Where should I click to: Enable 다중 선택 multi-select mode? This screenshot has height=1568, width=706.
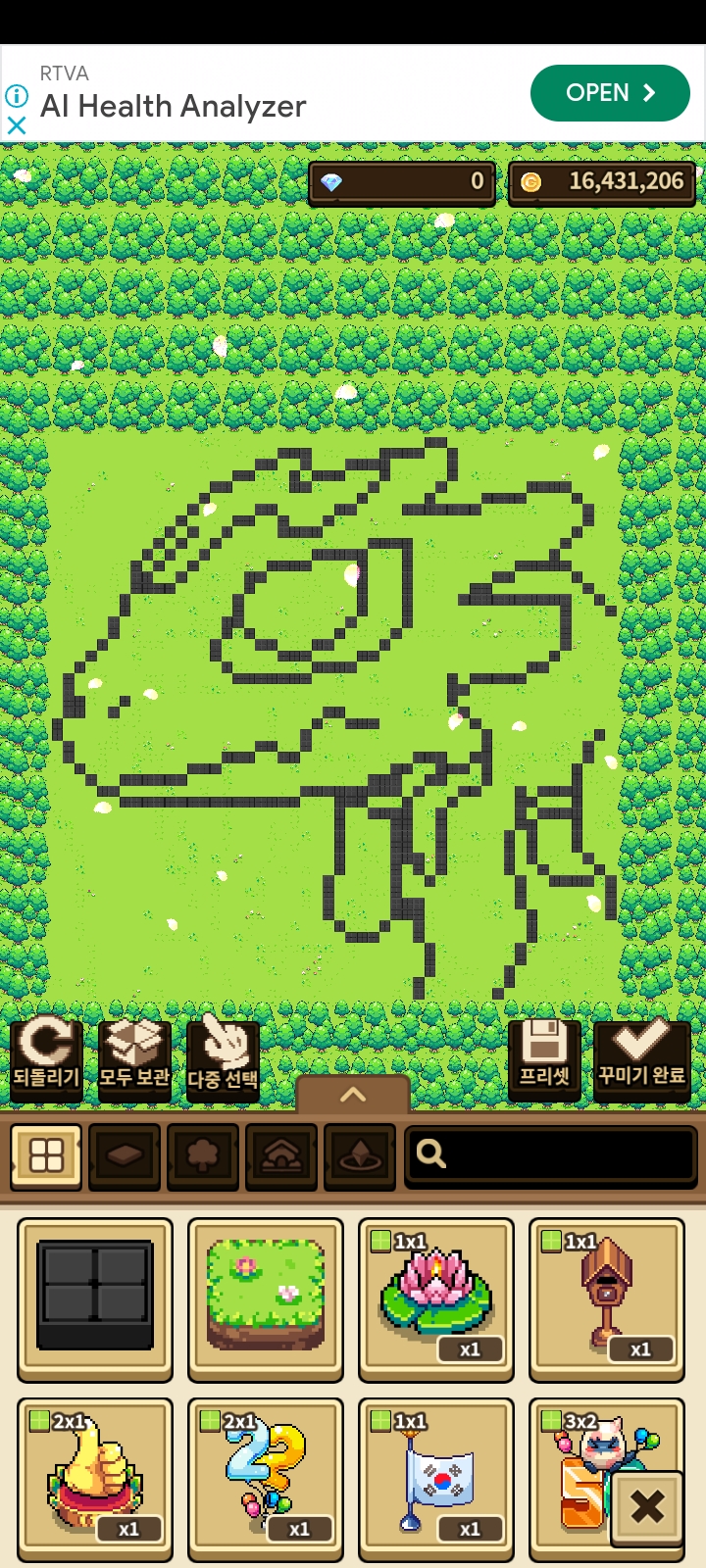[x=223, y=1058]
